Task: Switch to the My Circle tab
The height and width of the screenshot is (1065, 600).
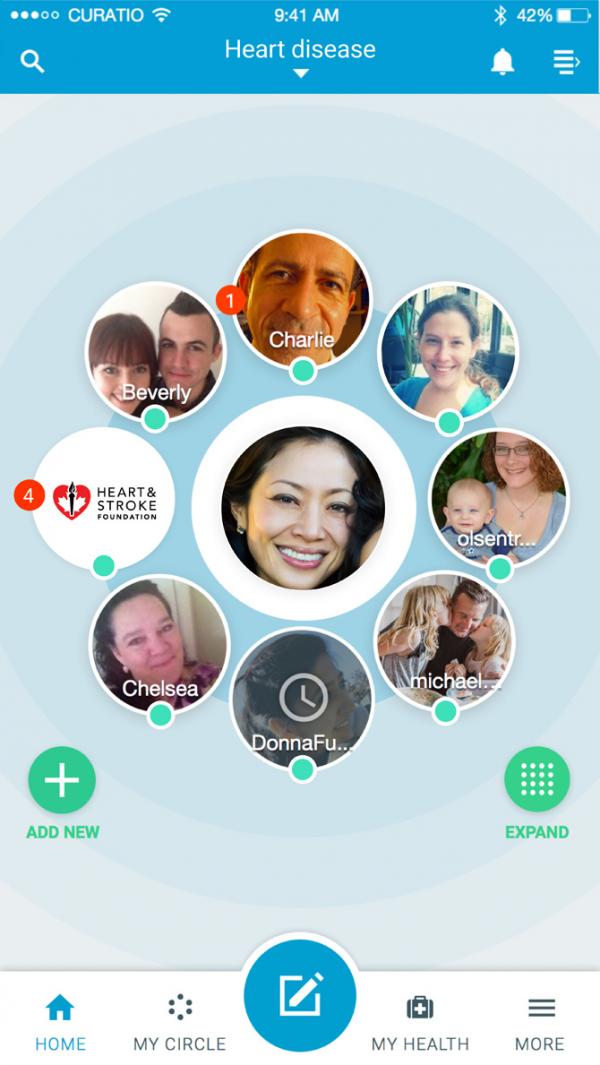Action: [179, 1022]
